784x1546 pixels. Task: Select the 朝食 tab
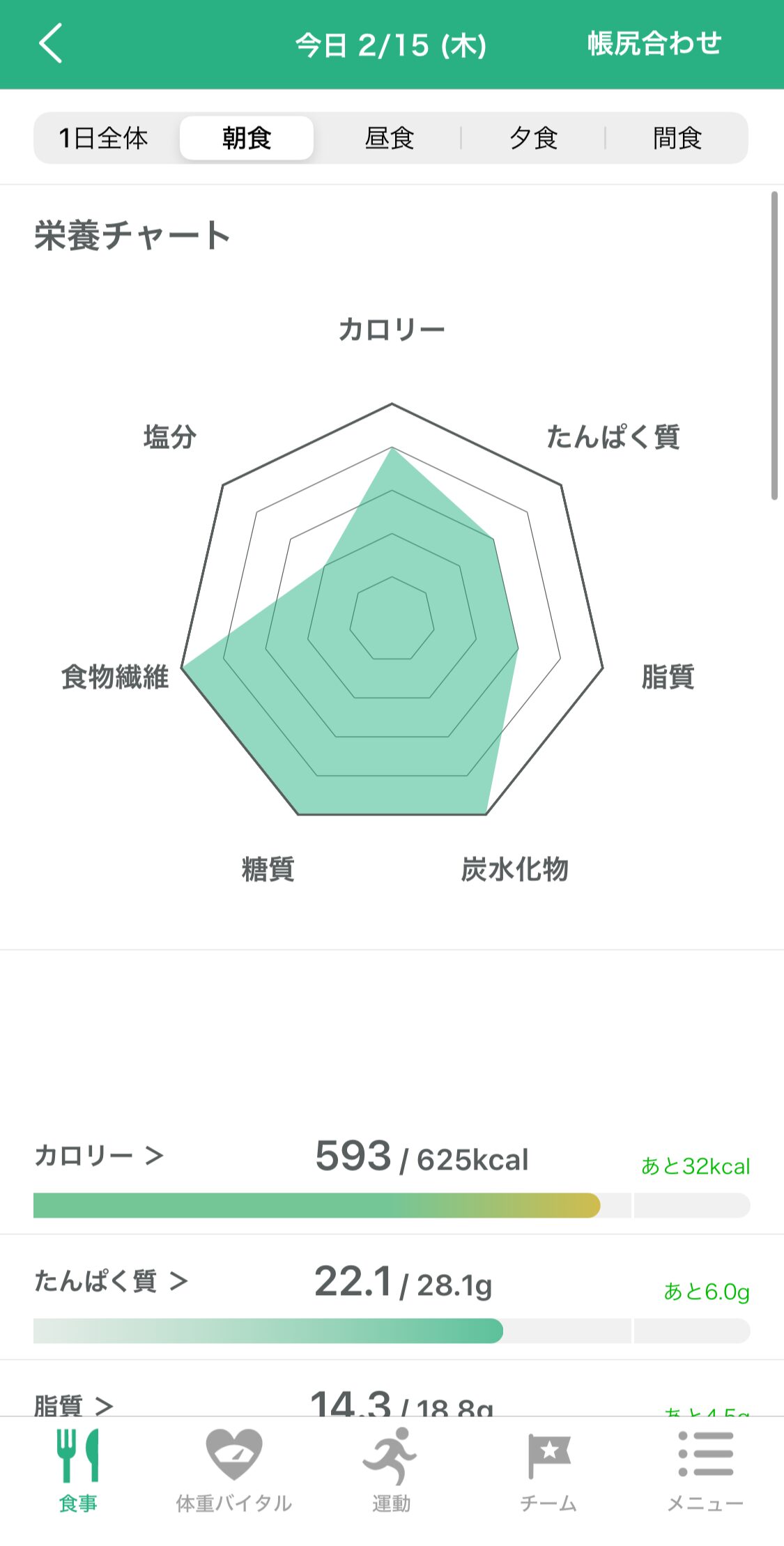pos(247,138)
